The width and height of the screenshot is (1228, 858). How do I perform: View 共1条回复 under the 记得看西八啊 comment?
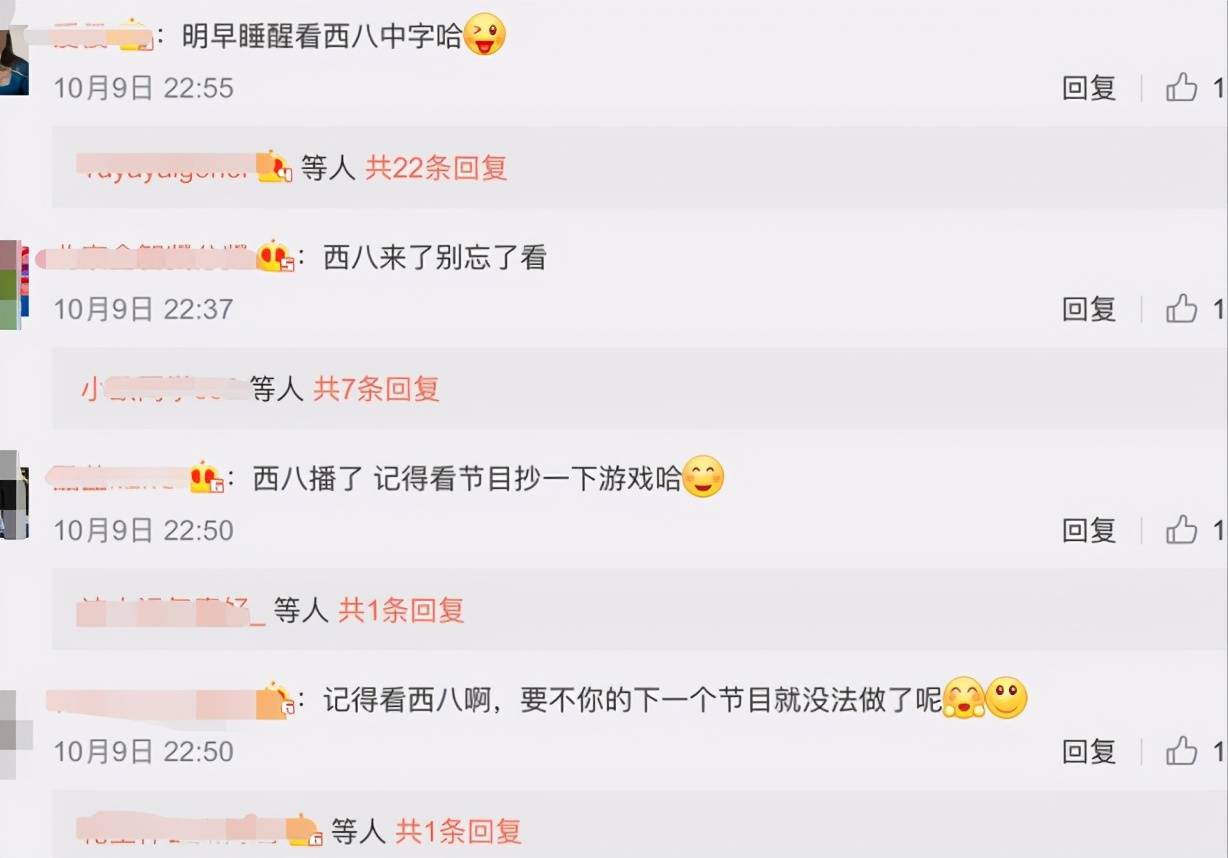[458, 830]
